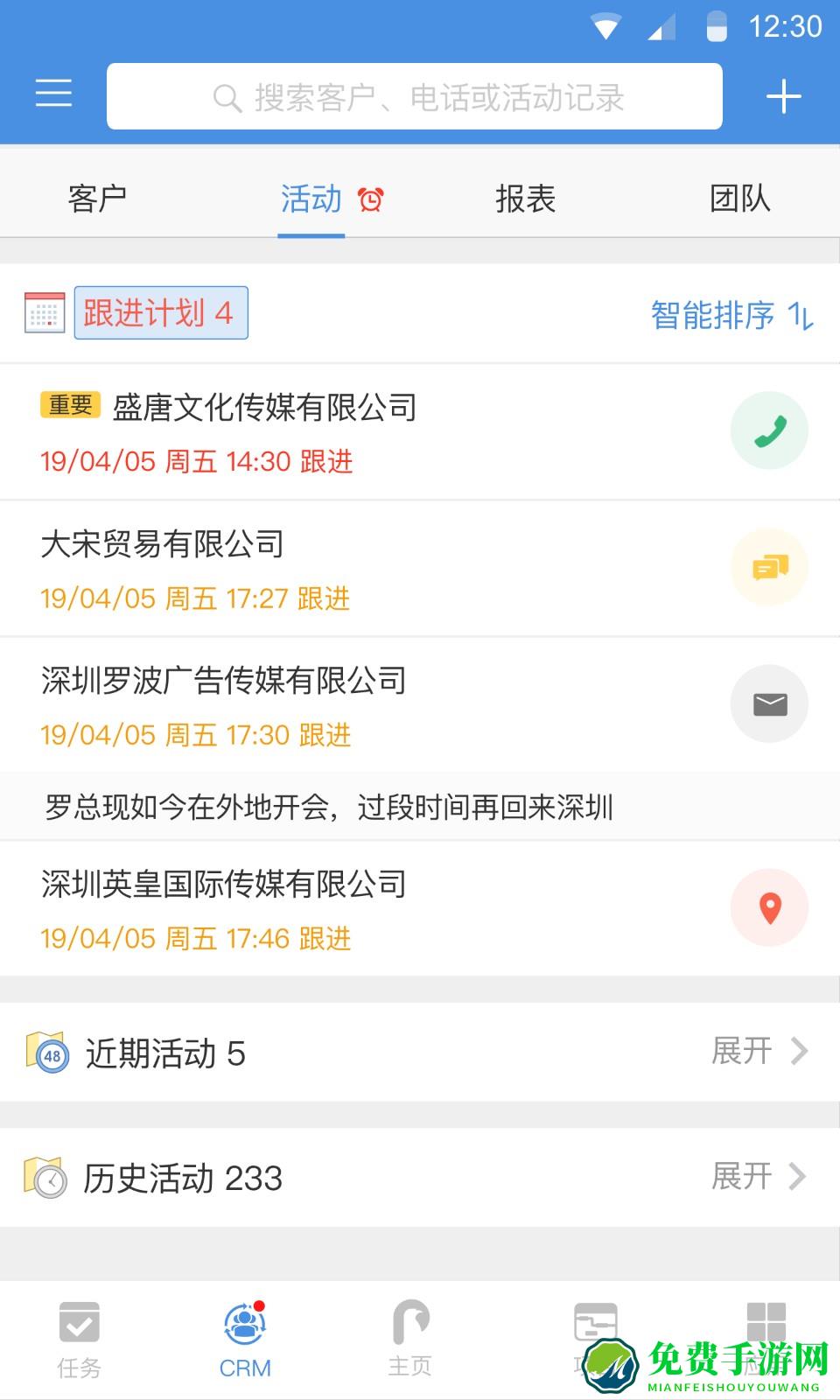Tap the red alarm clock on 活动 tab
The width and height of the screenshot is (840, 1400).
coord(371,199)
